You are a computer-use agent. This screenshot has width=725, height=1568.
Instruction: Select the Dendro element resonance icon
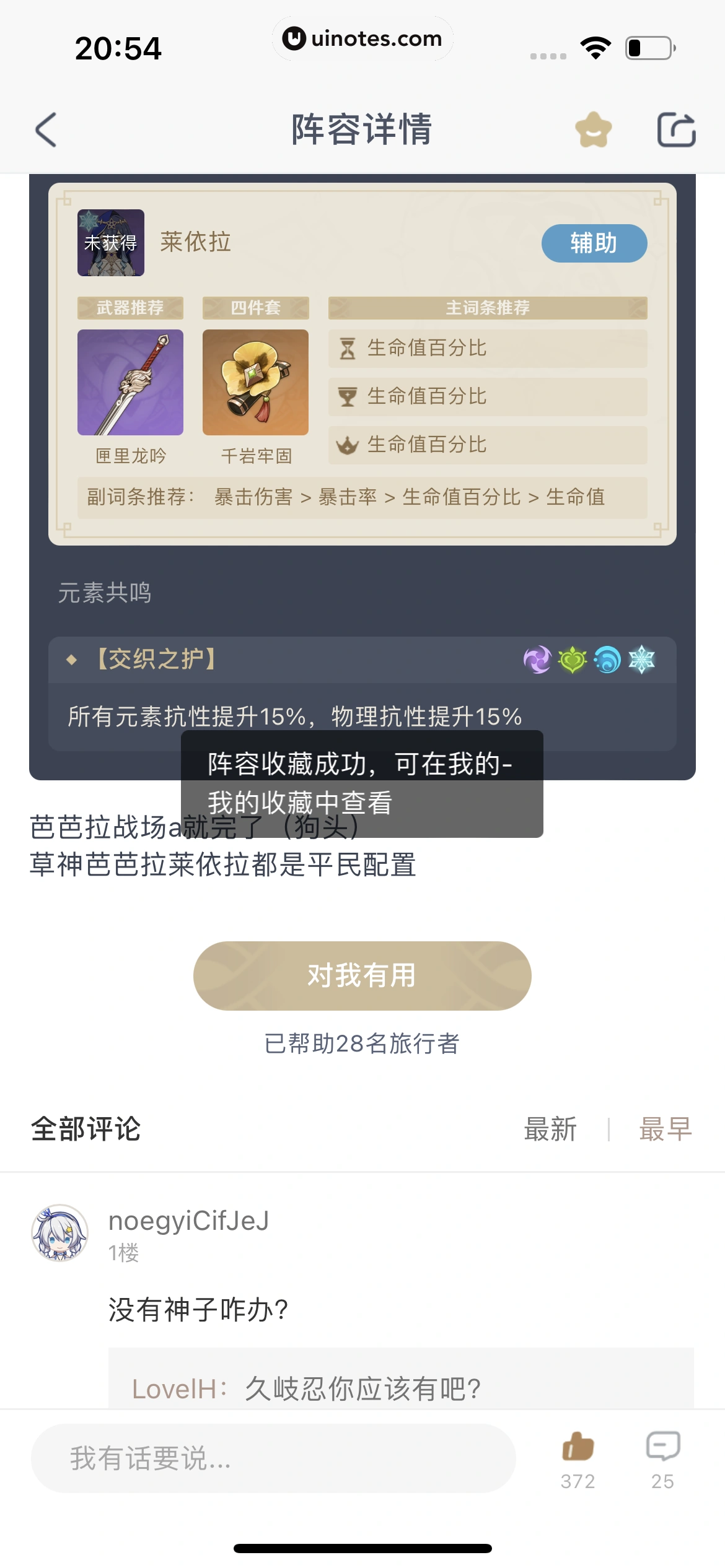point(573,660)
